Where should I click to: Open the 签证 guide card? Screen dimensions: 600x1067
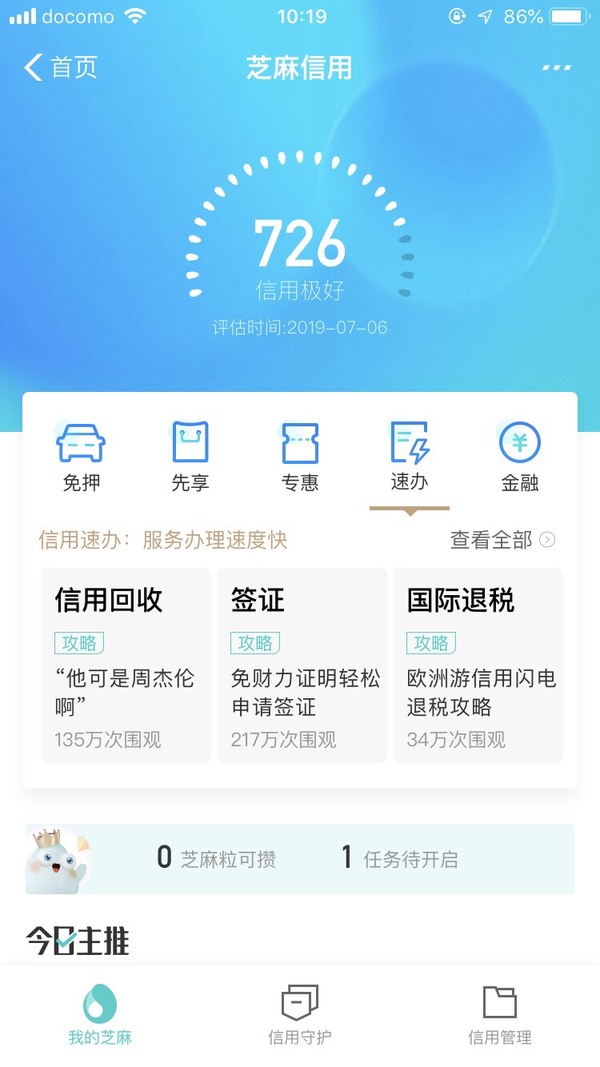pyautogui.click(x=302, y=665)
